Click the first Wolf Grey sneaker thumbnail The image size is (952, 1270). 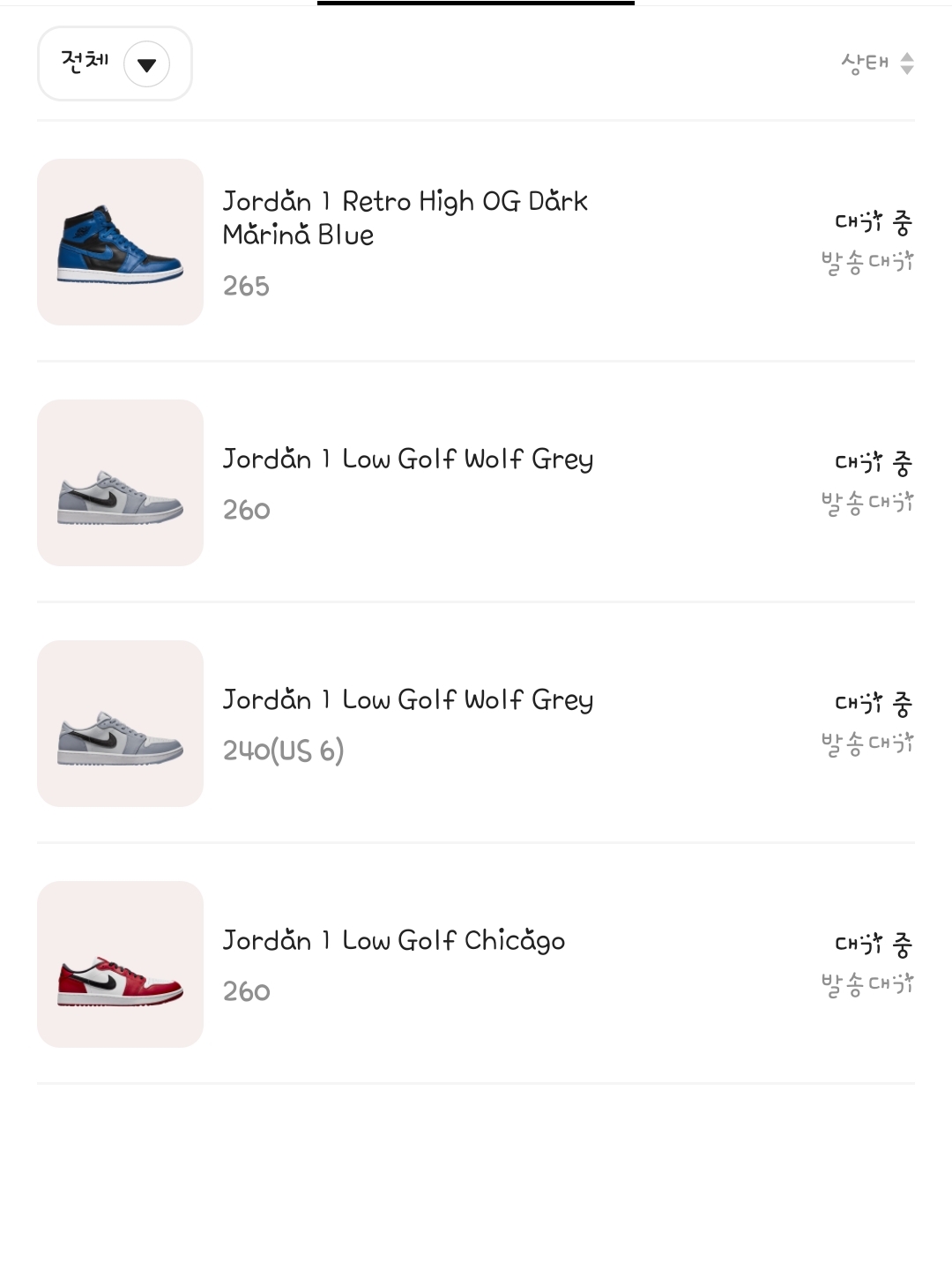[120, 482]
